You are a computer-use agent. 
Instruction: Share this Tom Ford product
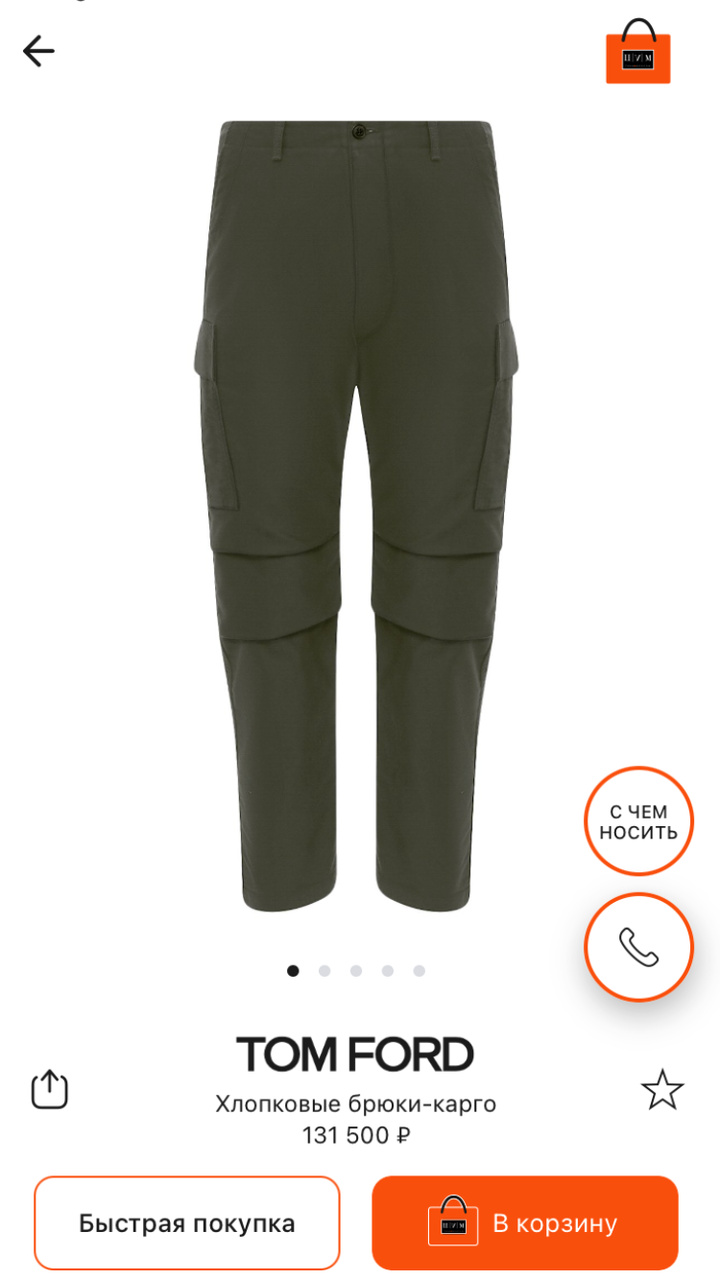[x=50, y=1089]
